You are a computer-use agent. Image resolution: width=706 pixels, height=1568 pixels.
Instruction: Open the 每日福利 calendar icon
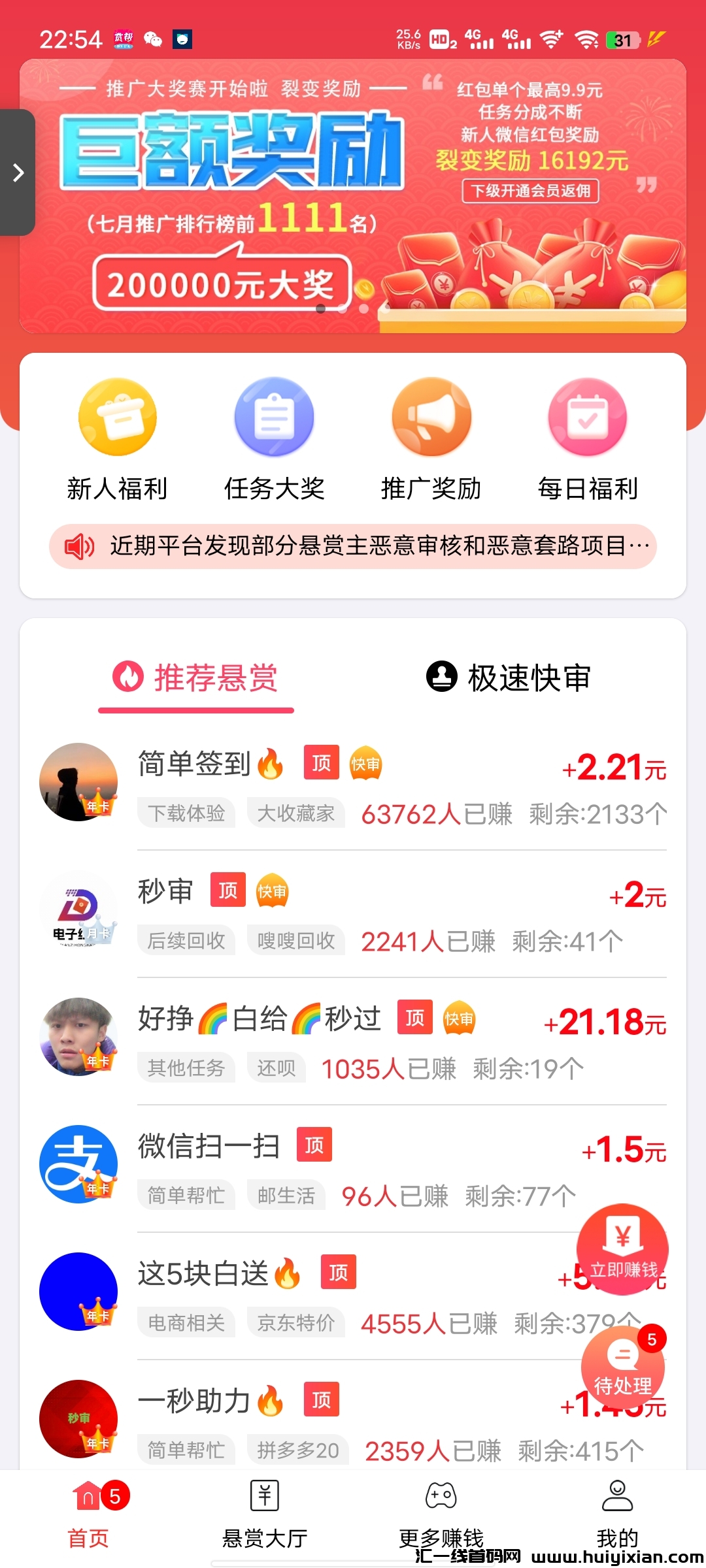(x=588, y=417)
